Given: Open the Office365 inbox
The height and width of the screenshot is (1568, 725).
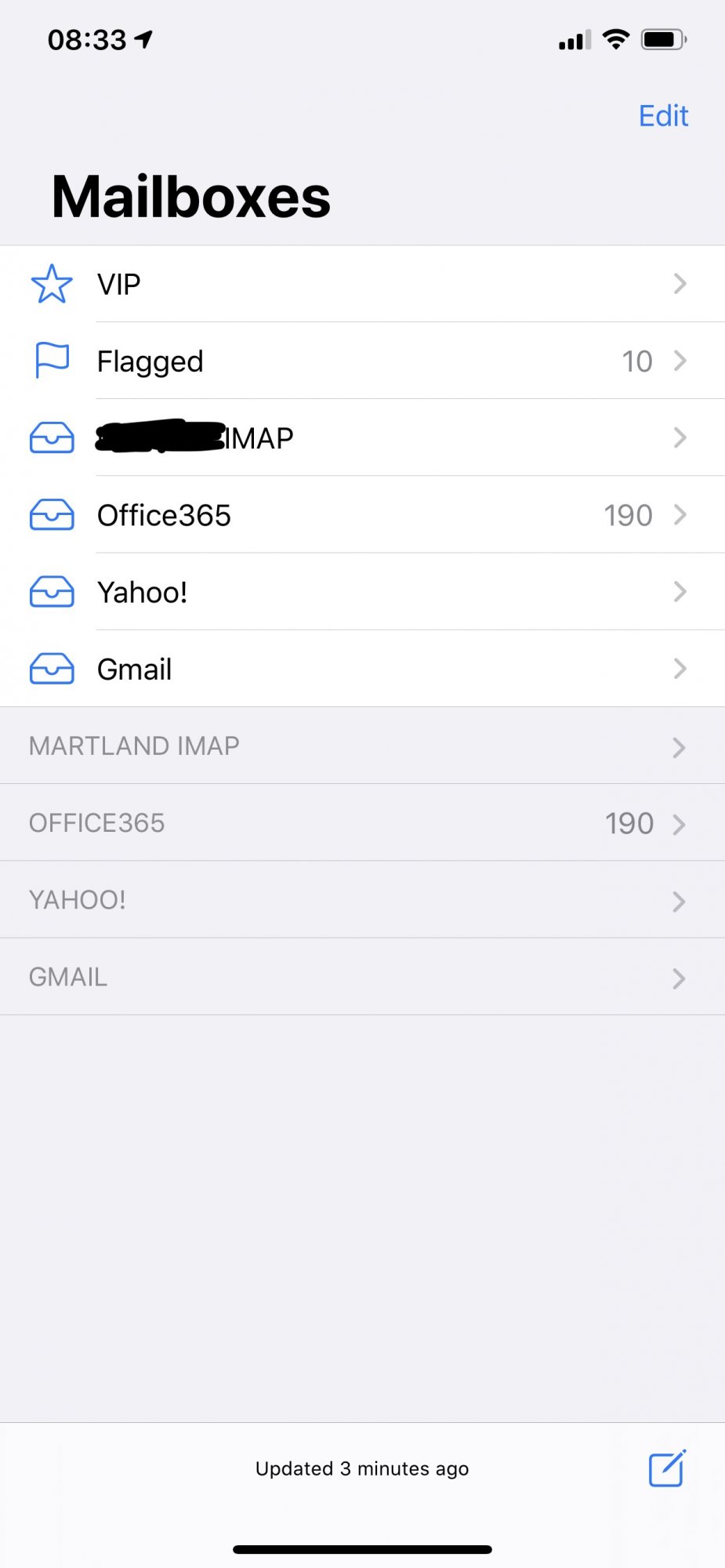Looking at the screenshot, I should click(362, 515).
